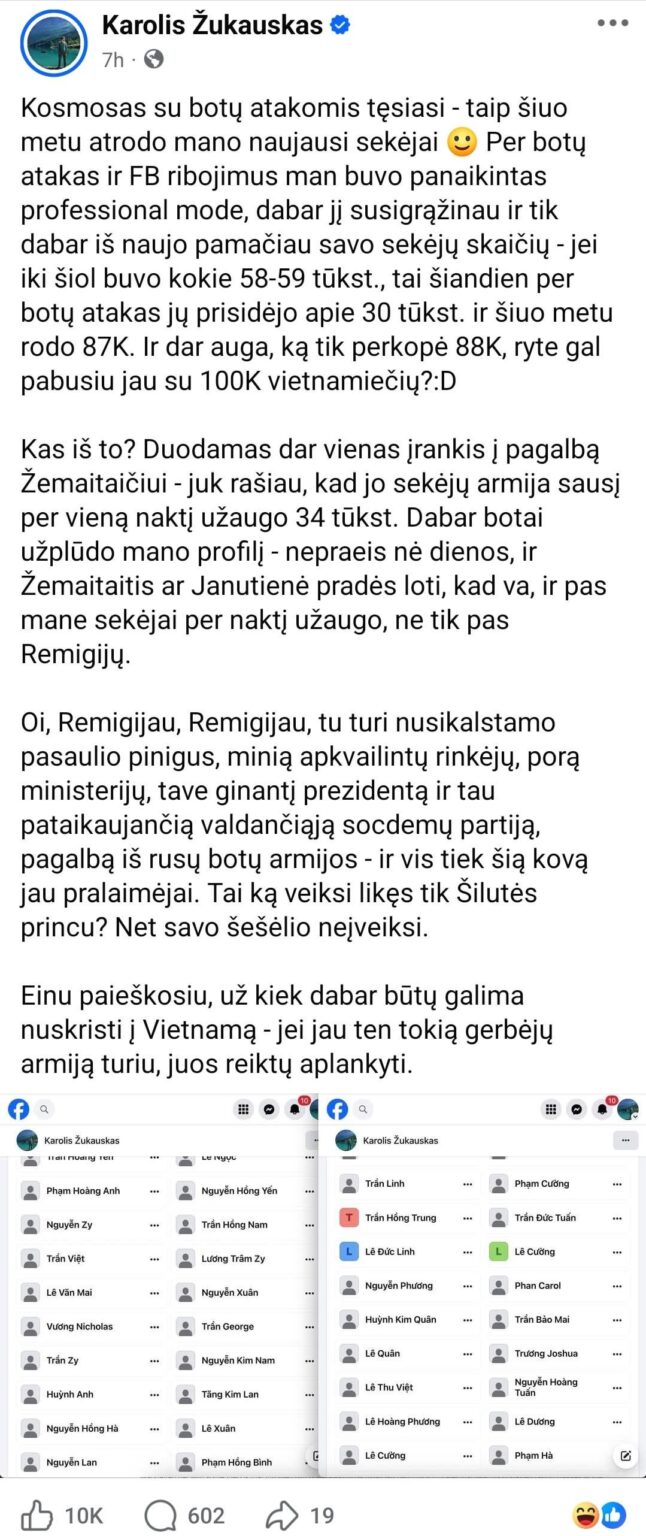Open the post's three-dot options menu

(x=612, y=24)
